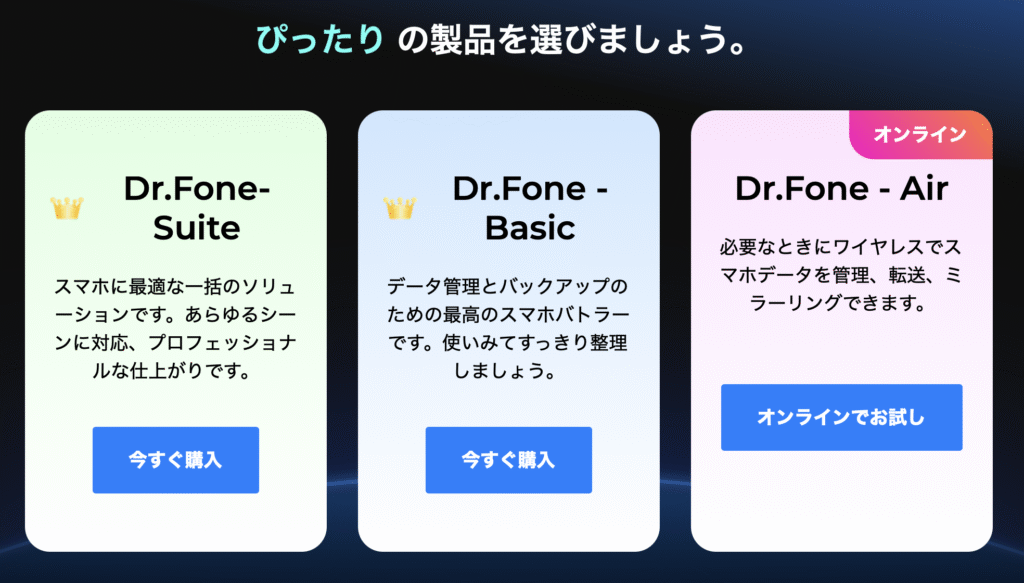Viewport: 1024px width, 583px height.
Task: Tap 今すぐ購入 under Dr.Fone-Suite
Action: [x=175, y=460]
